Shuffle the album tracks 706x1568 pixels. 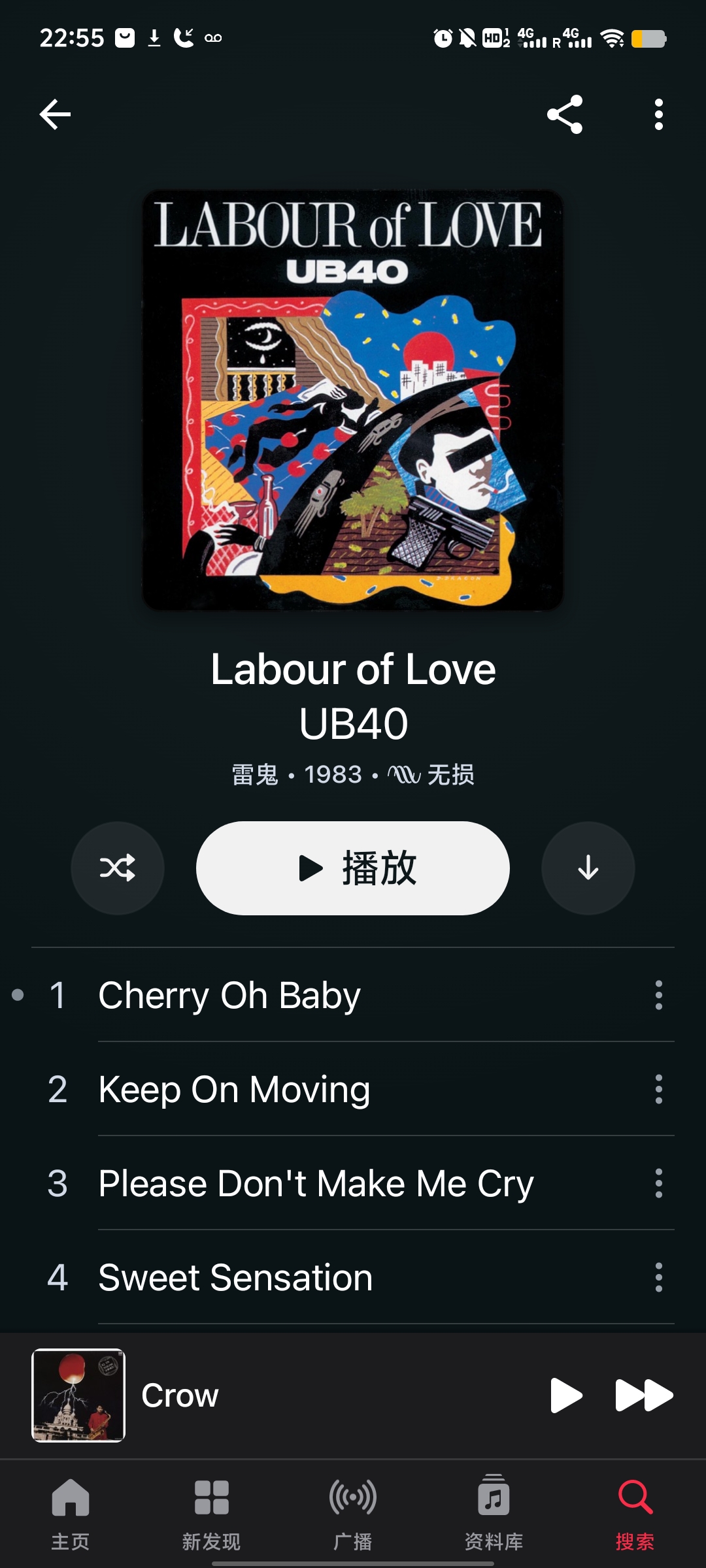tap(118, 868)
